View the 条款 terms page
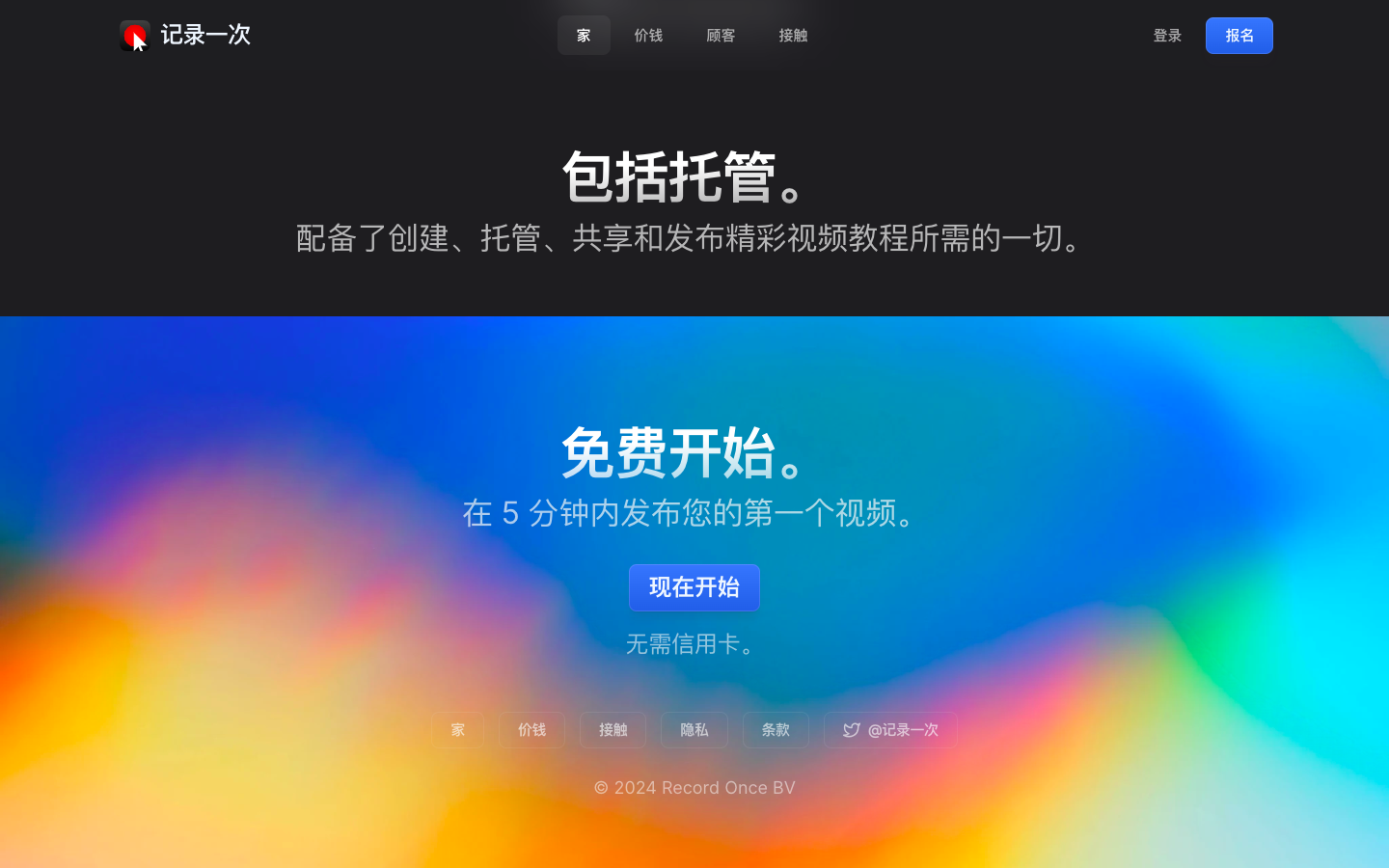The image size is (1389, 868). [x=776, y=730]
